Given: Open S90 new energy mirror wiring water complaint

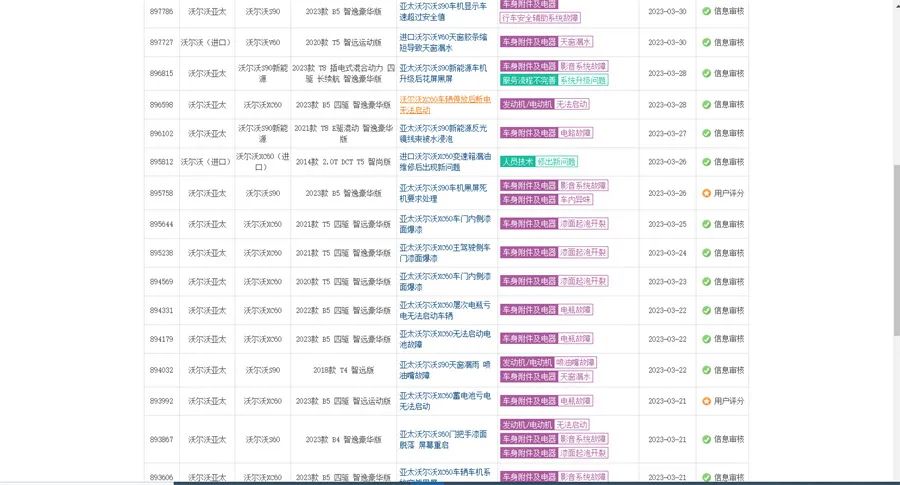Looking at the screenshot, I should pyautogui.click(x=445, y=133).
